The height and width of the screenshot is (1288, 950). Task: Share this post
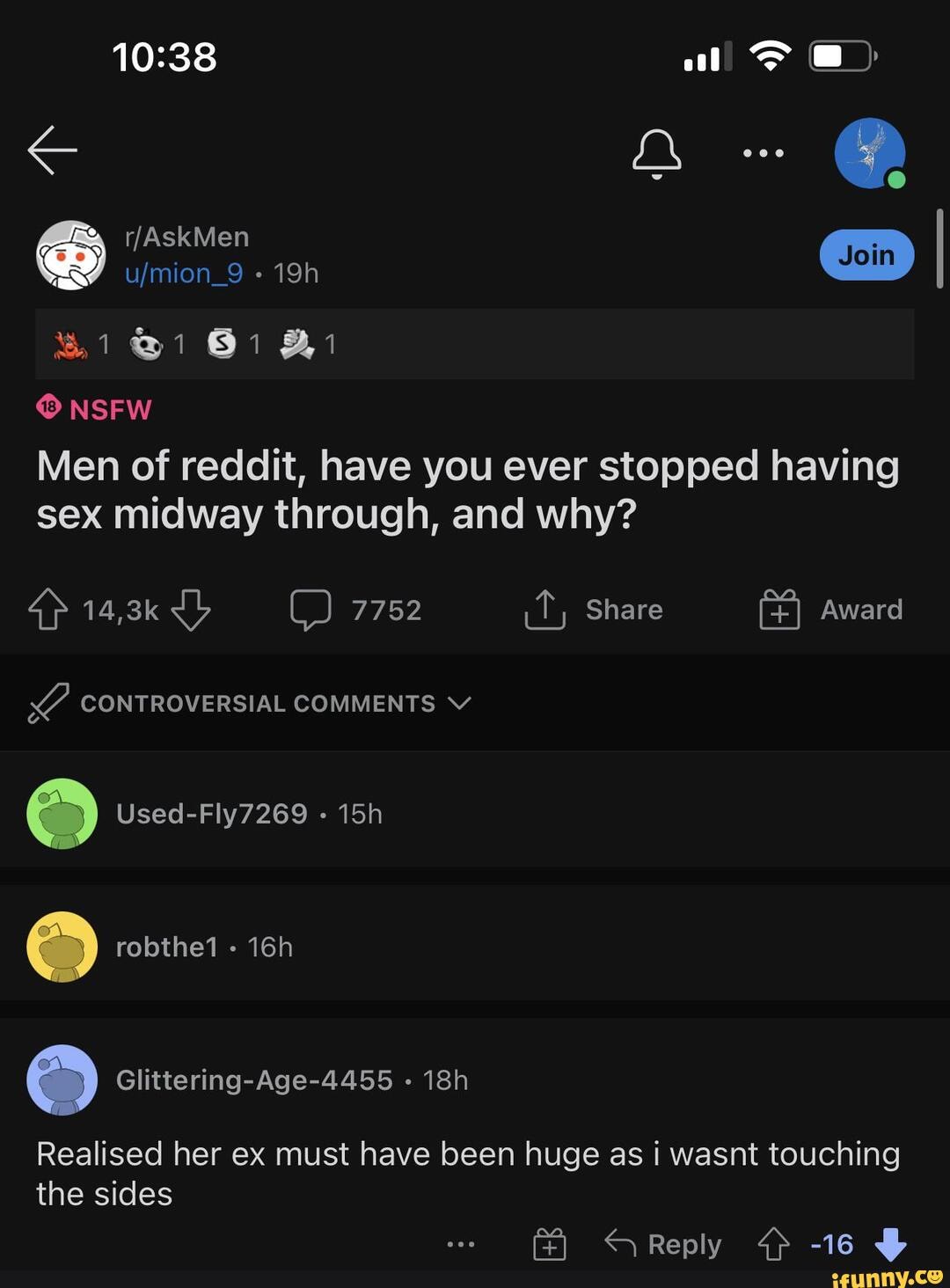(594, 610)
